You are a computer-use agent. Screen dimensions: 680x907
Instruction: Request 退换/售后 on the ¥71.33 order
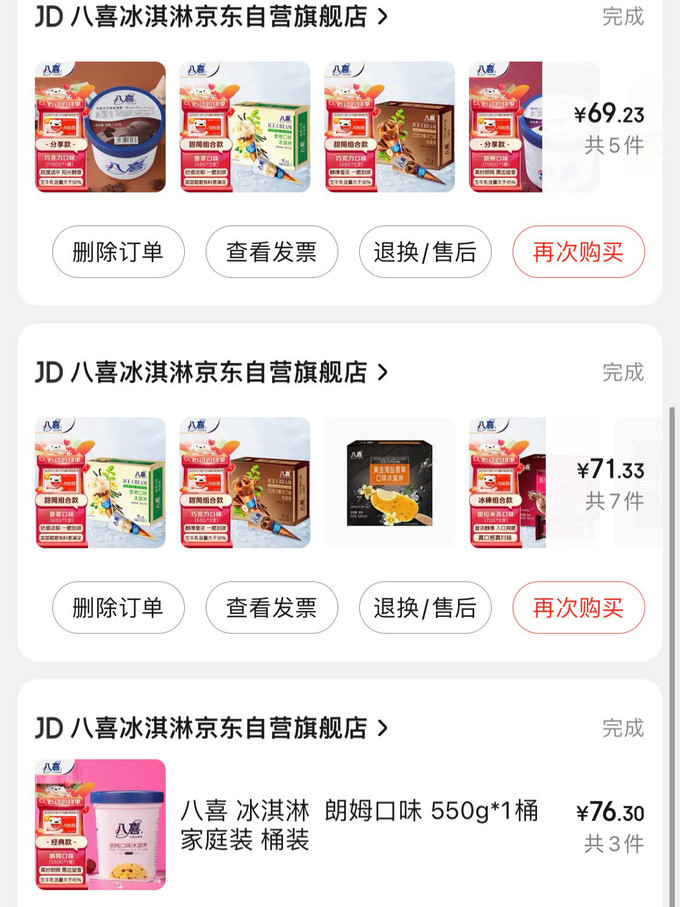click(x=425, y=608)
